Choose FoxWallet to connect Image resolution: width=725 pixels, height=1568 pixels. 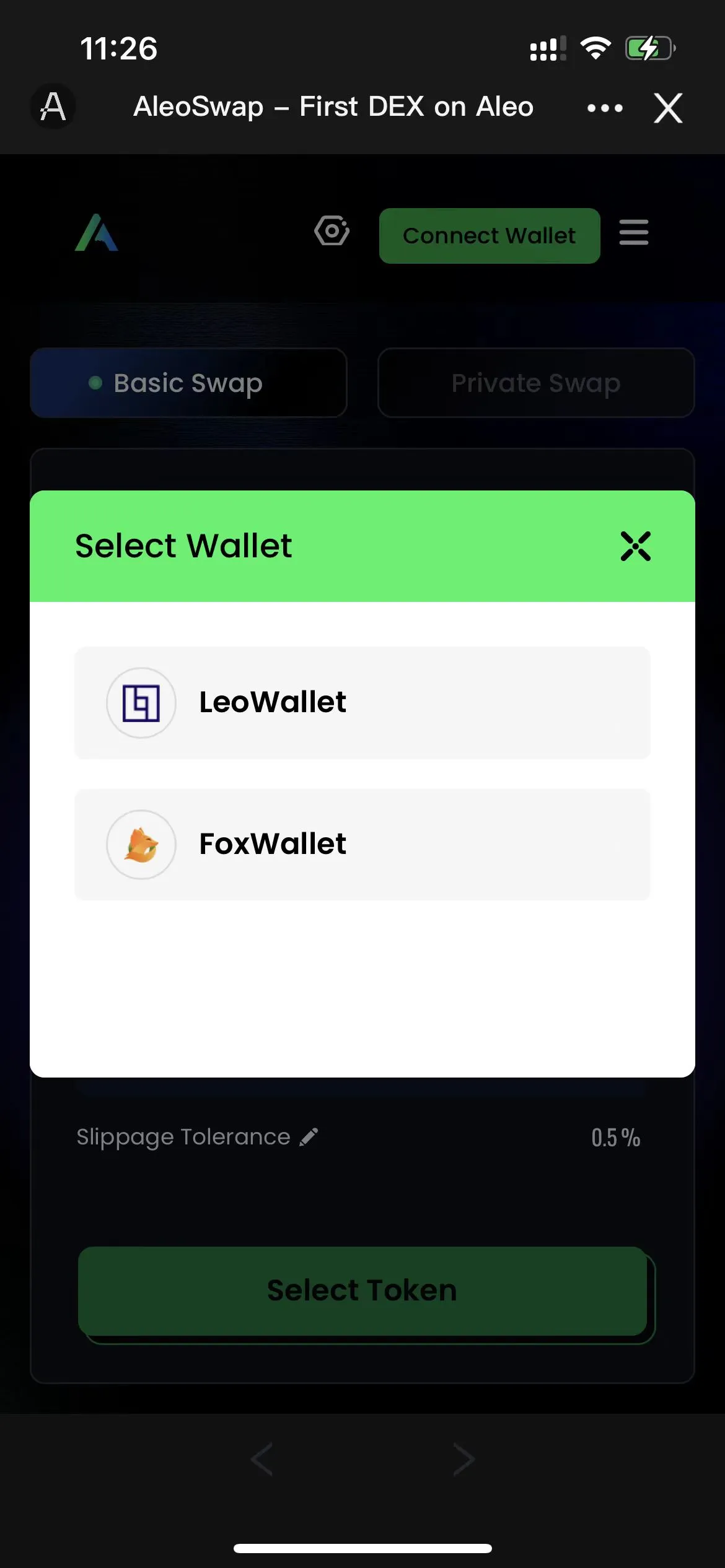(362, 845)
